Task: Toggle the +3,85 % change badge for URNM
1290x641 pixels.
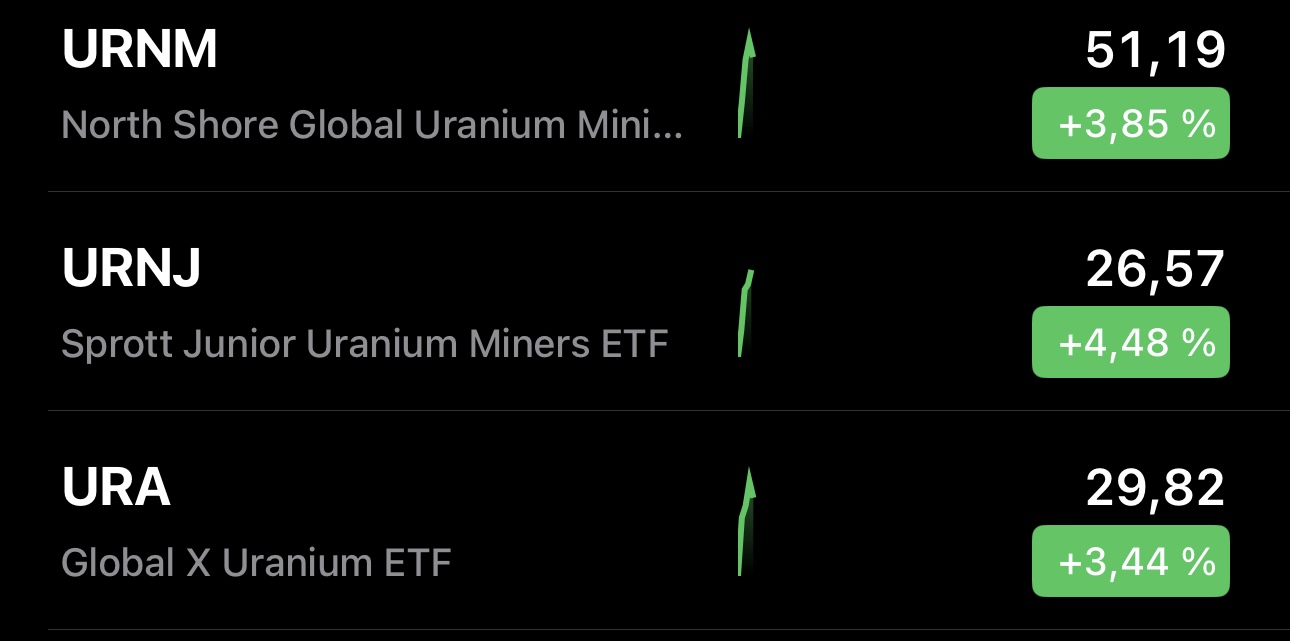Action: click(x=1130, y=123)
